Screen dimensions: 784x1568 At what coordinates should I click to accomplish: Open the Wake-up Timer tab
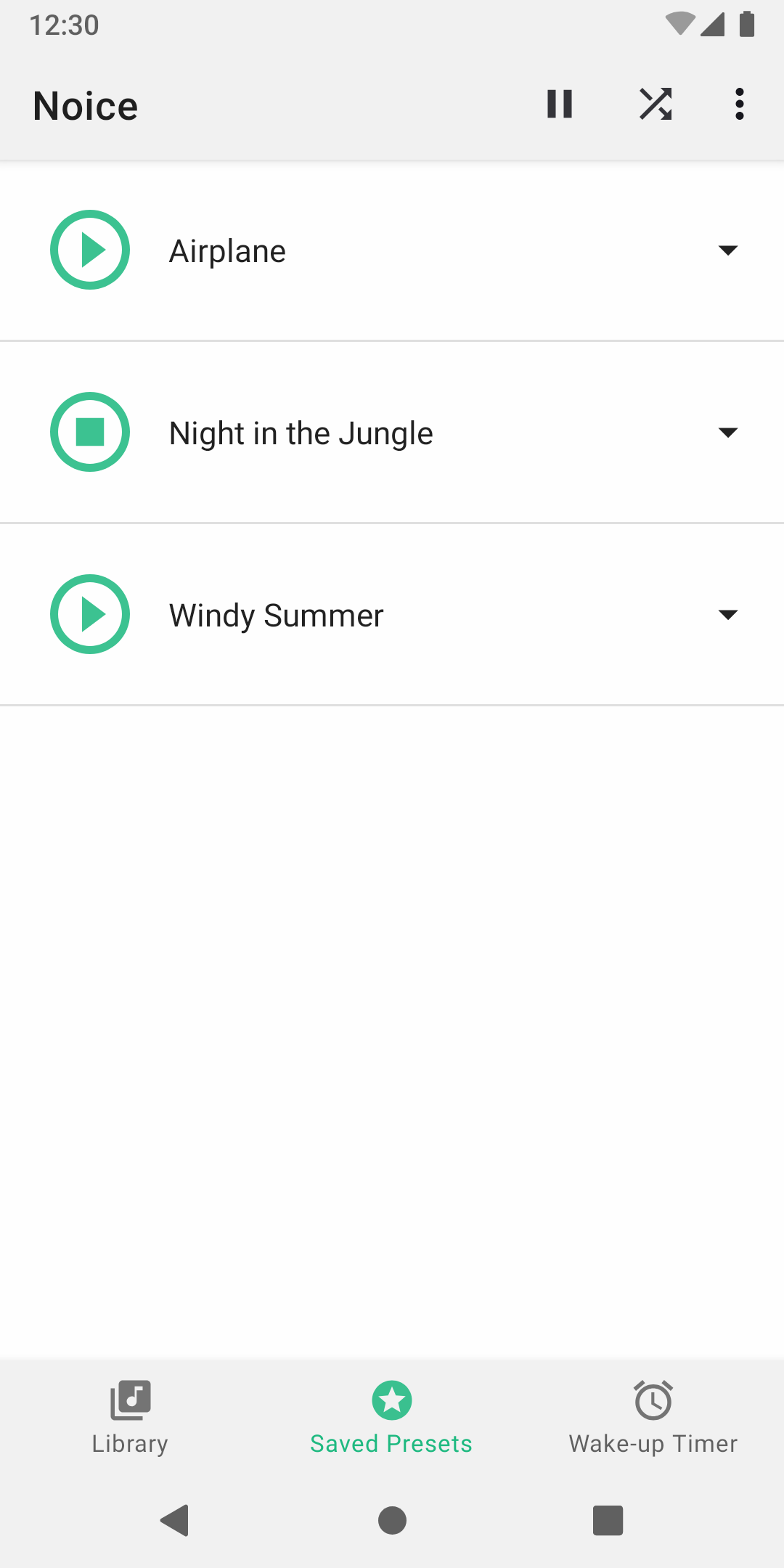(x=653, y=1417)
